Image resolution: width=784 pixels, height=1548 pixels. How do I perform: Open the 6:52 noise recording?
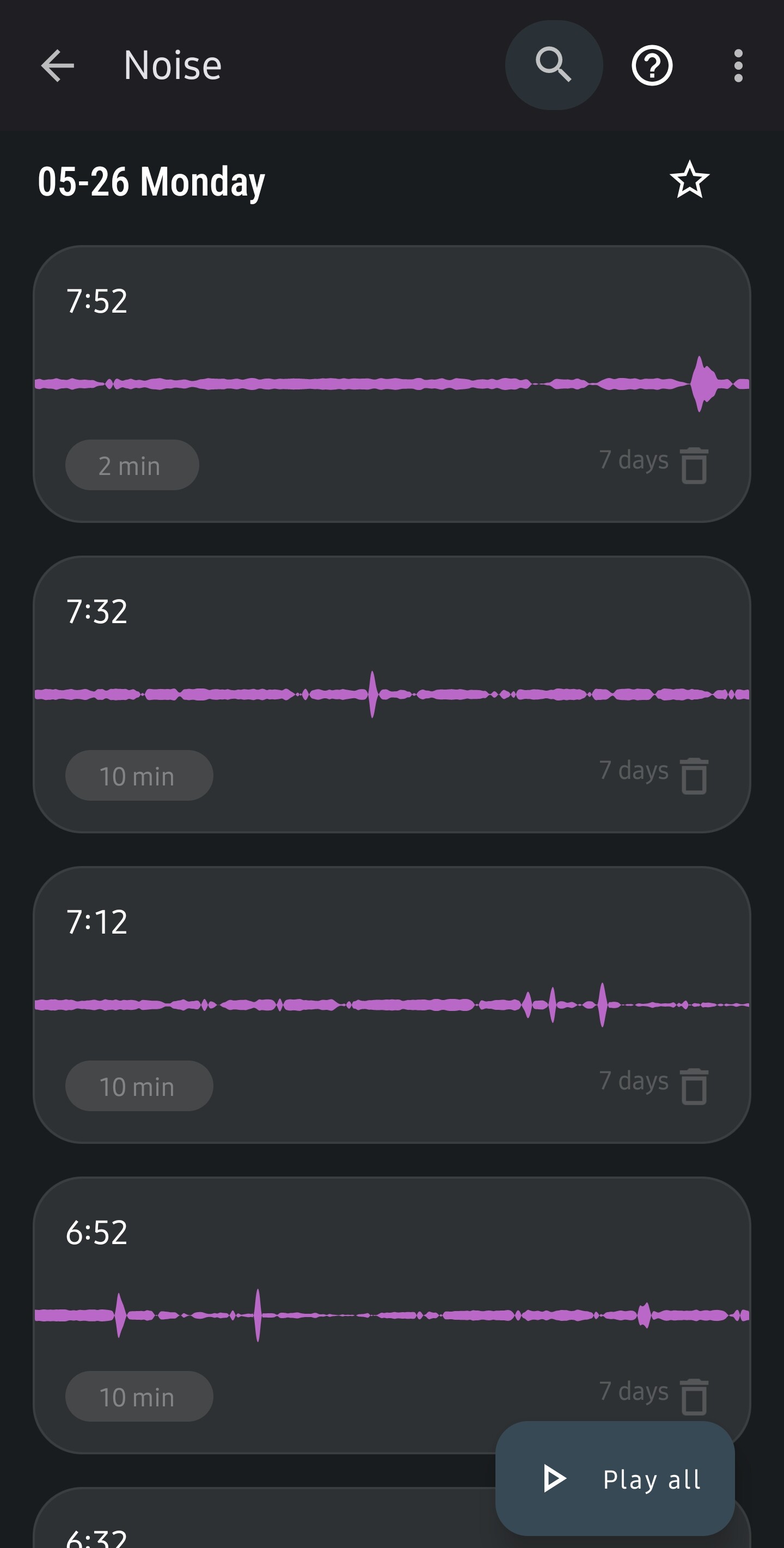click(391, 1315)
